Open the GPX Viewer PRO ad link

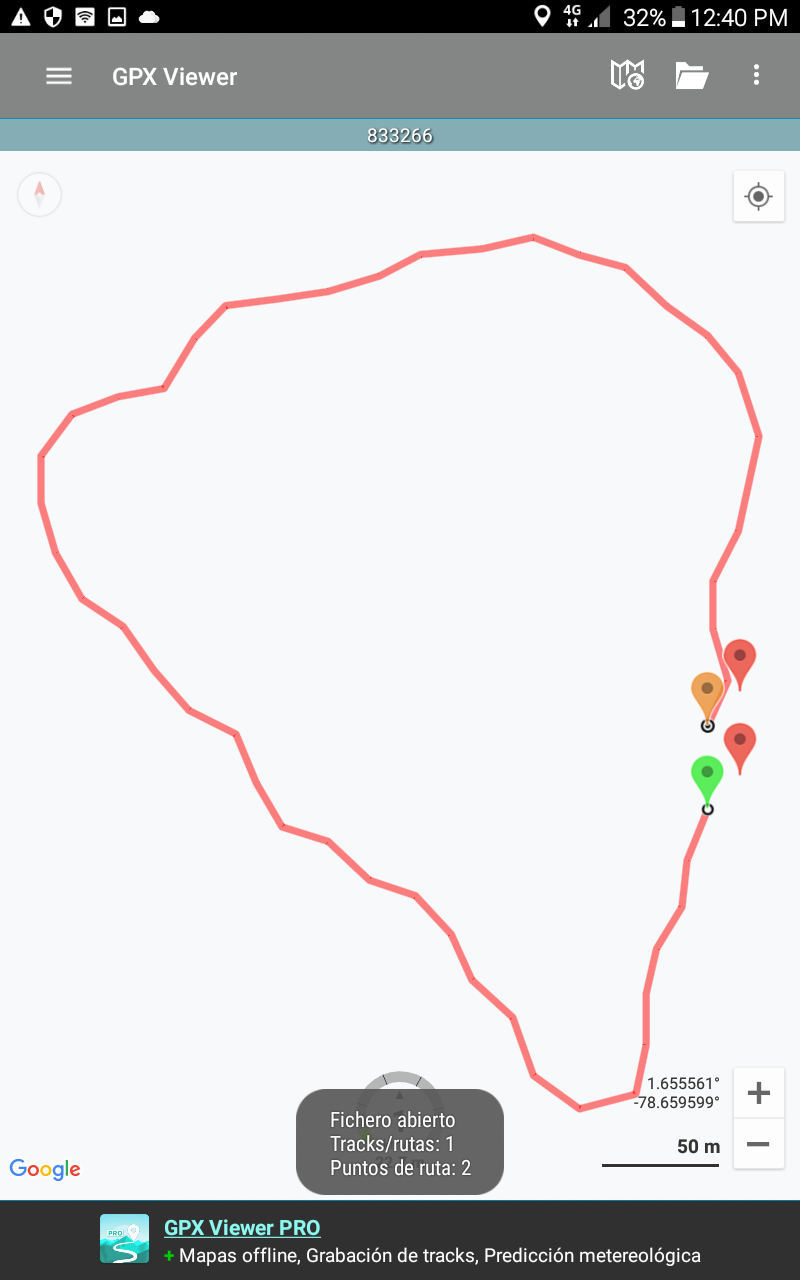tap(242, 1228)
